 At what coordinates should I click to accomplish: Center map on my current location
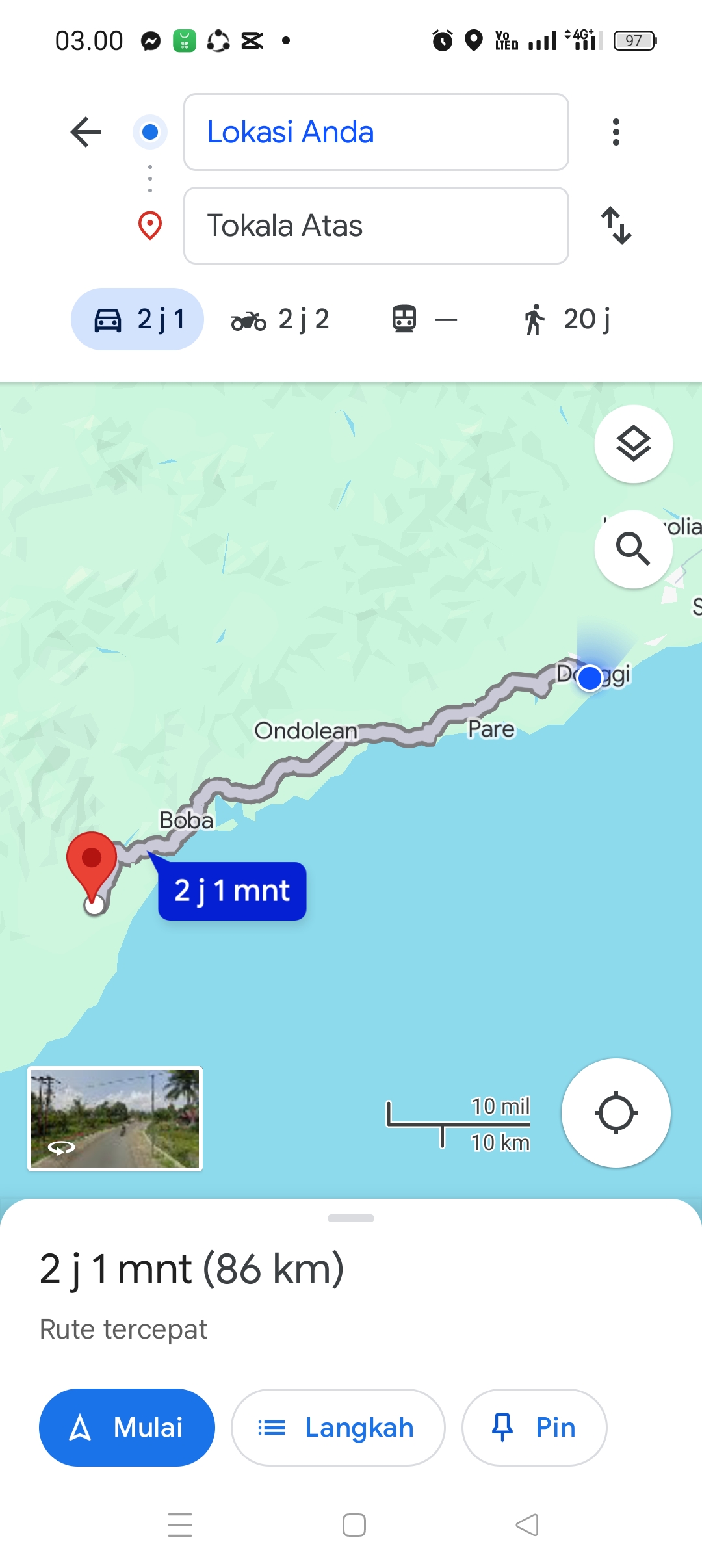[x=616, y=1113]
